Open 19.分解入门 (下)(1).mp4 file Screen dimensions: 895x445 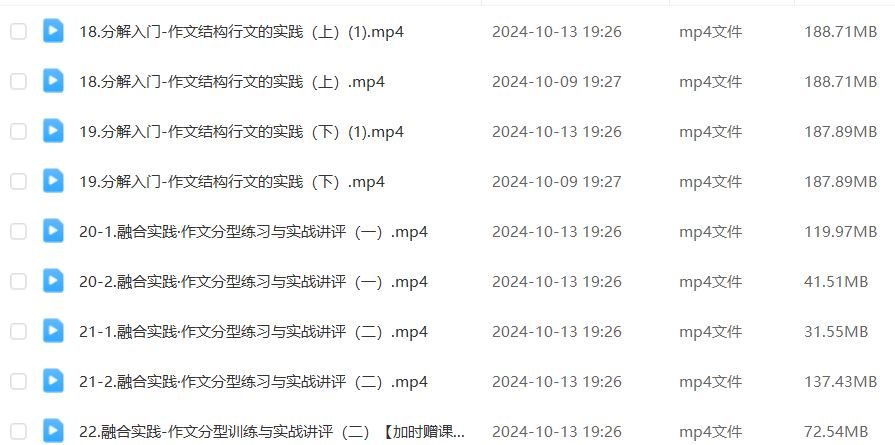click(x=241, y=132)
